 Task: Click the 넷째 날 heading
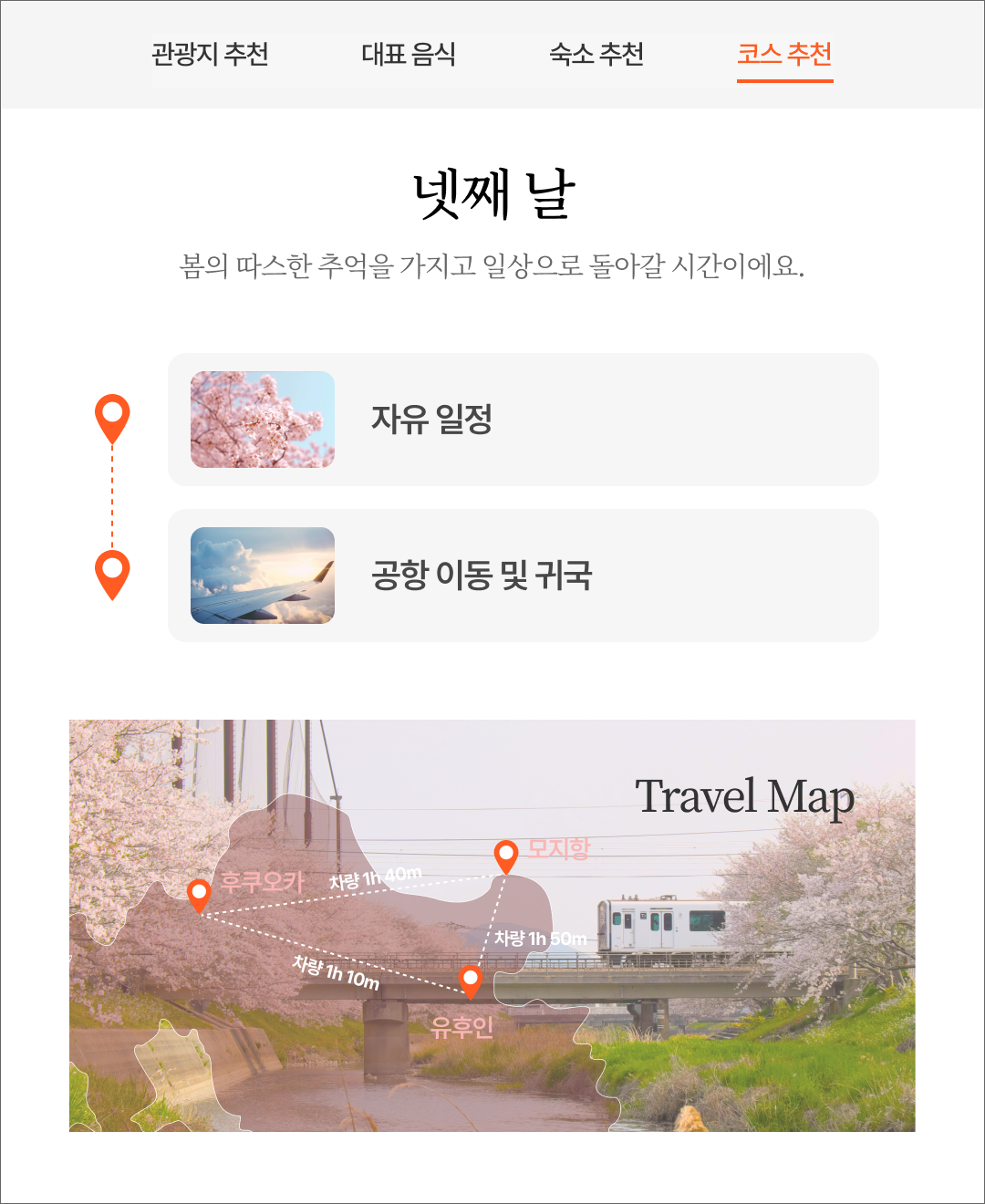pyautogui.click(x=493, y=194)
